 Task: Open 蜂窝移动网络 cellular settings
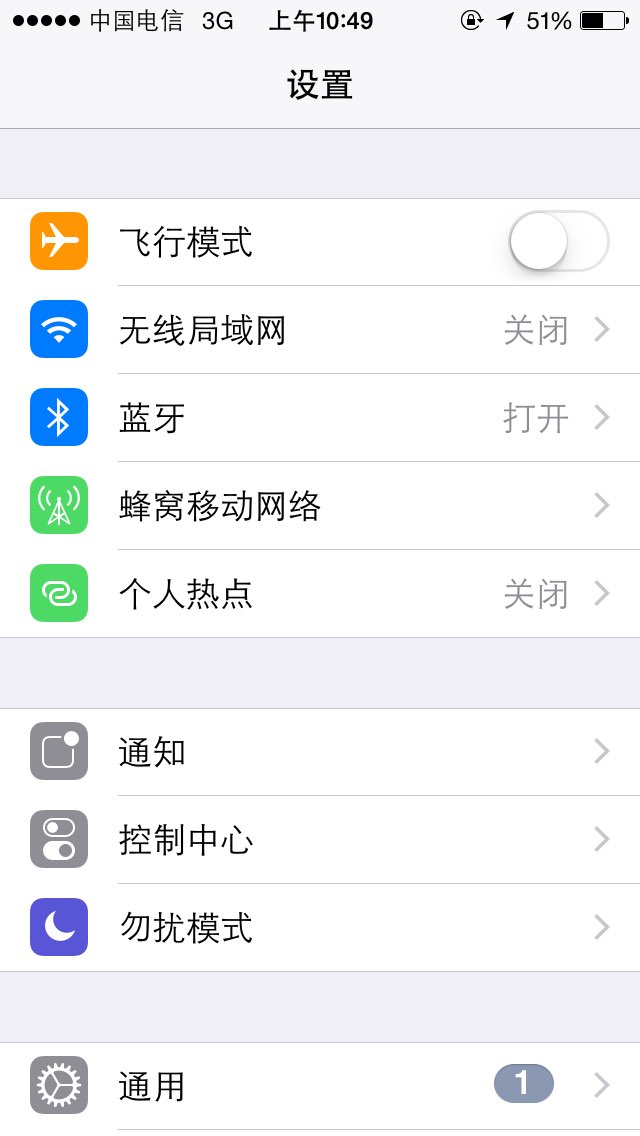click(320, 506)
